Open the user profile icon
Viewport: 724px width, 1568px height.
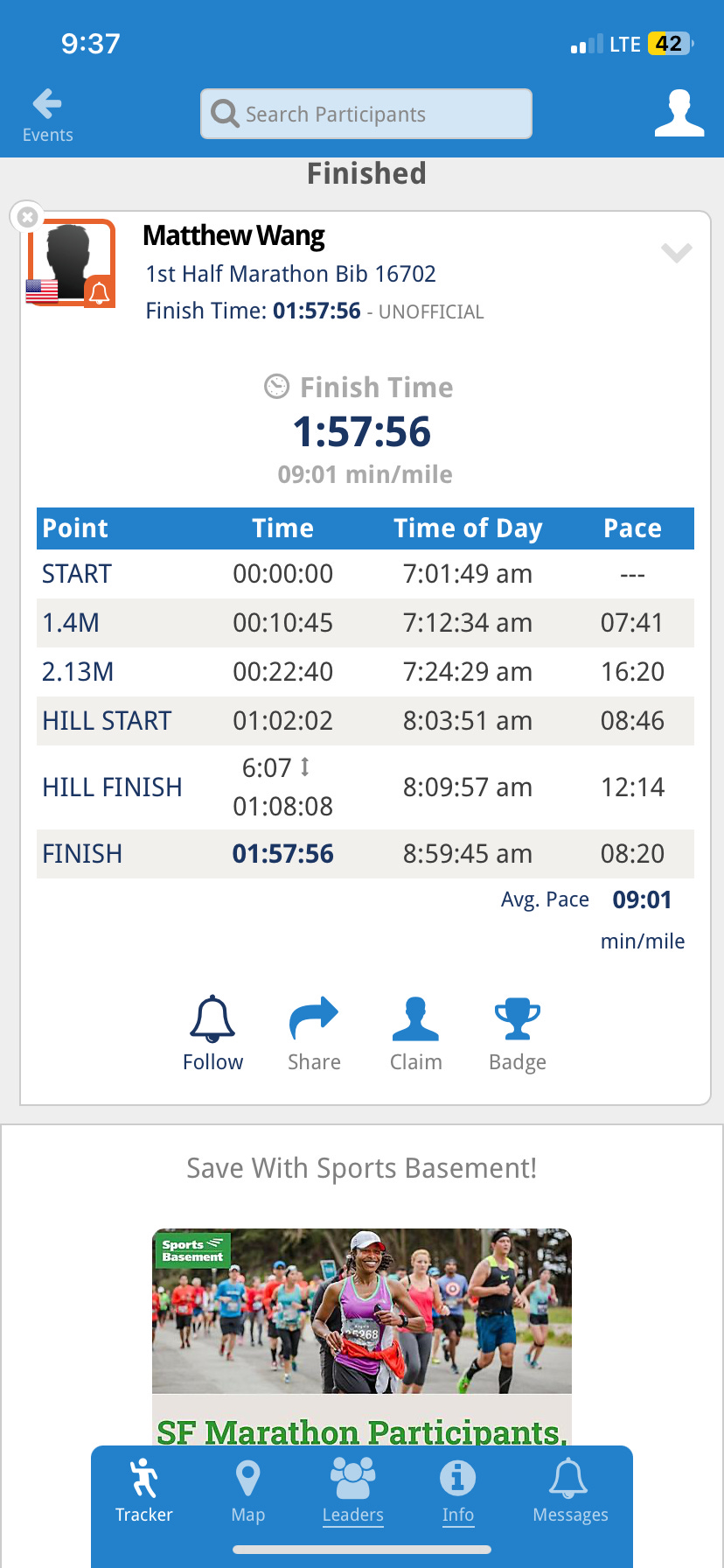coord(679,113)
